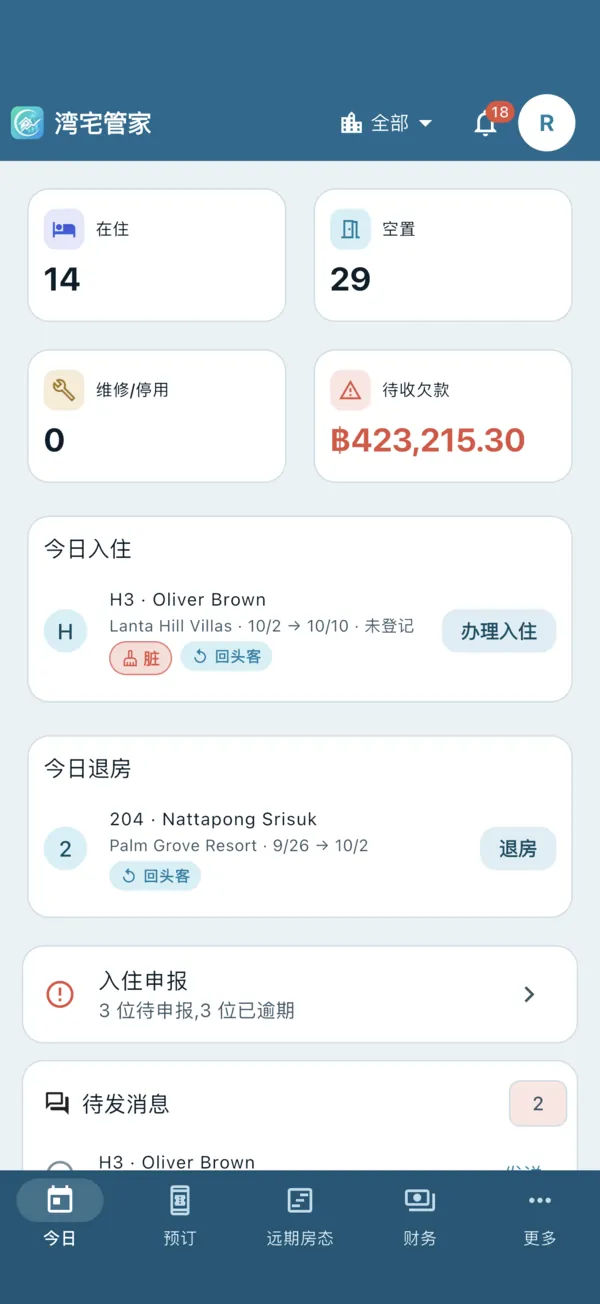This screenshot has height=1304, width=600.
Task: Open the 维修/停用 card
Action: pos(157,416)
